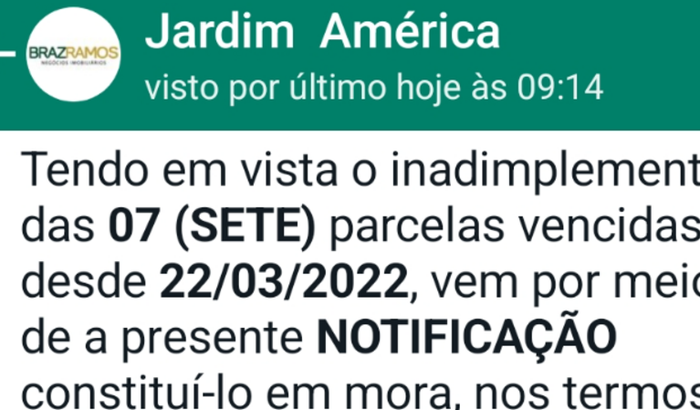Open Jardim América contact info from header
700x410 pixels.
click(324, 35)
